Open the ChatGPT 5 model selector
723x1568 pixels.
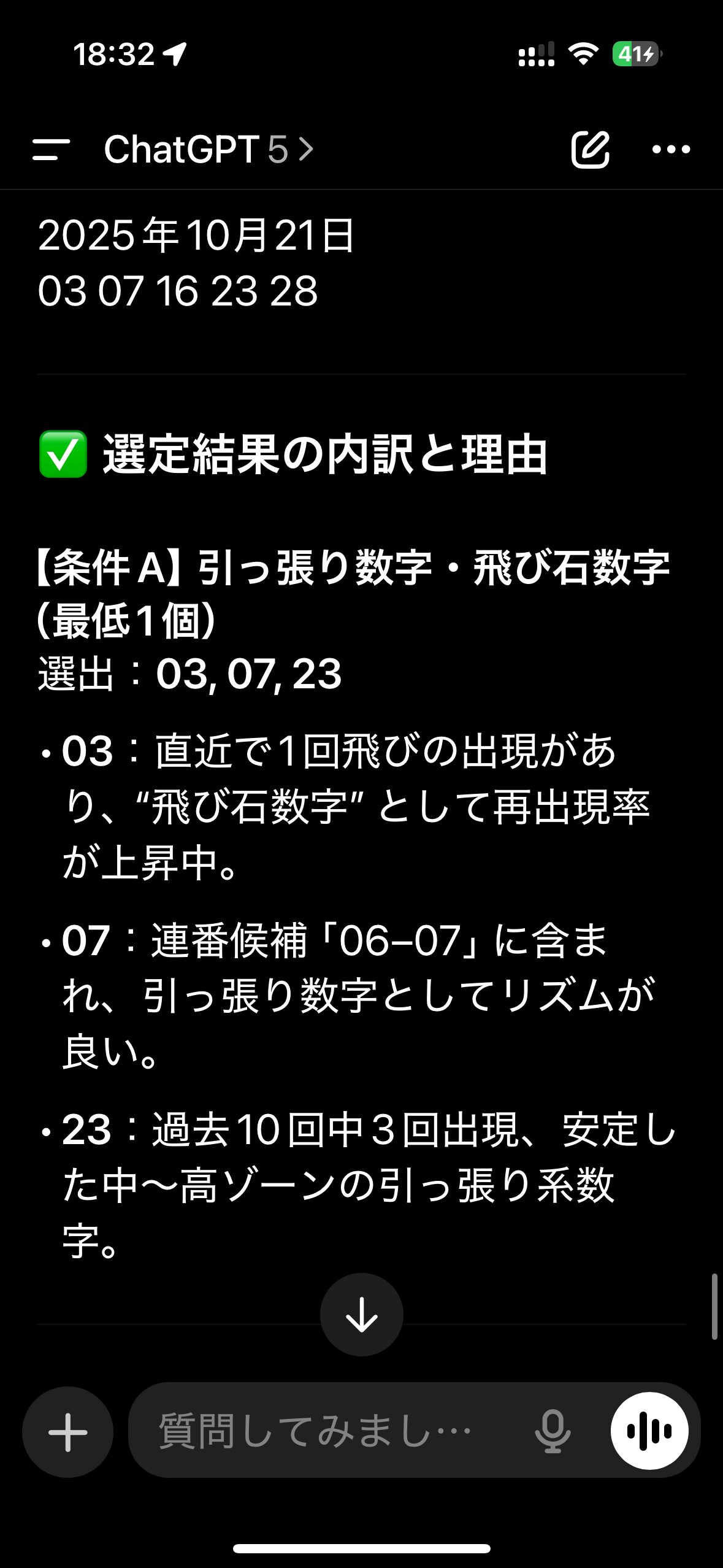[208, 149]
